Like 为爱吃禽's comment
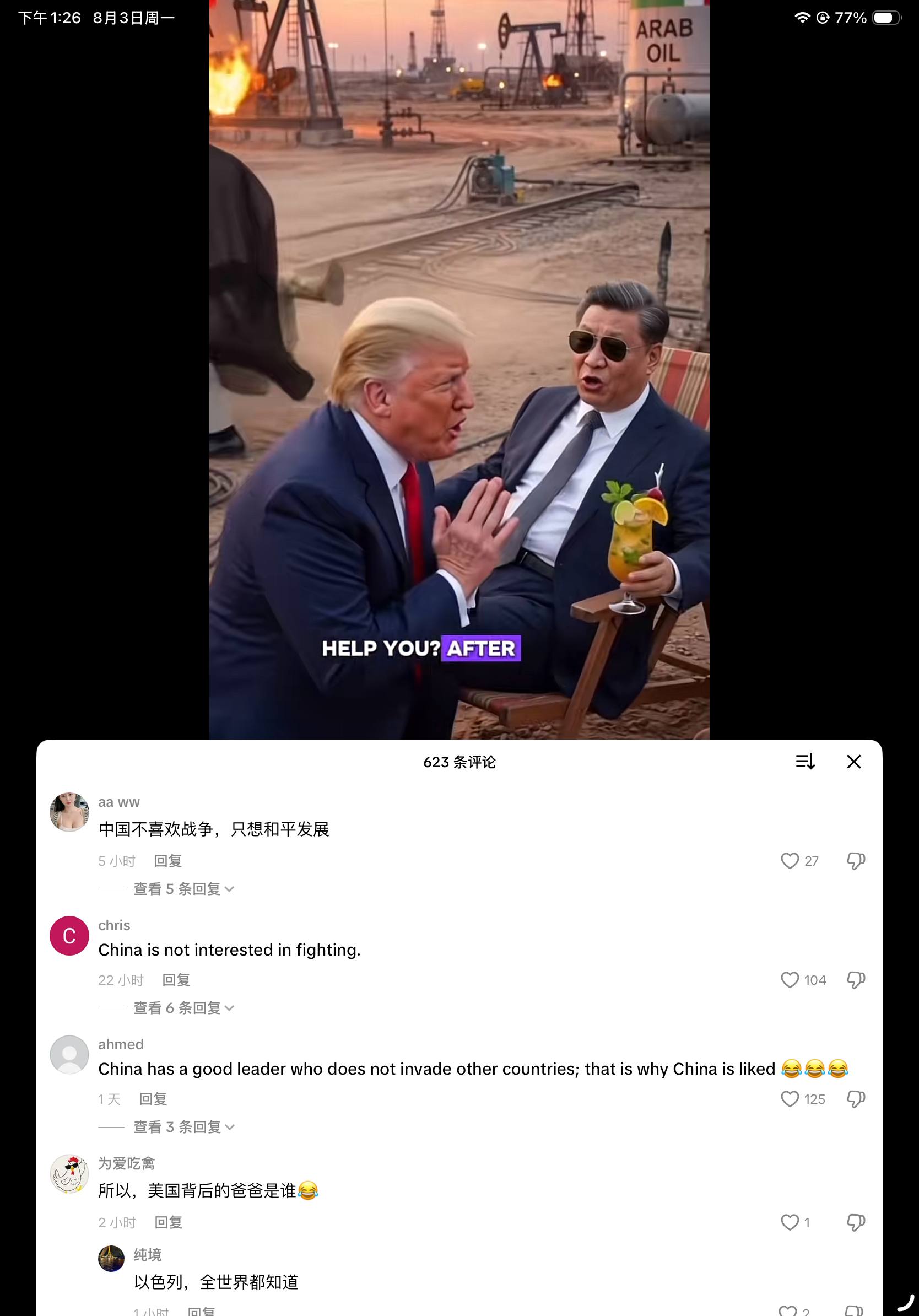This screenshot has height=1316, width=919. 790,1222
